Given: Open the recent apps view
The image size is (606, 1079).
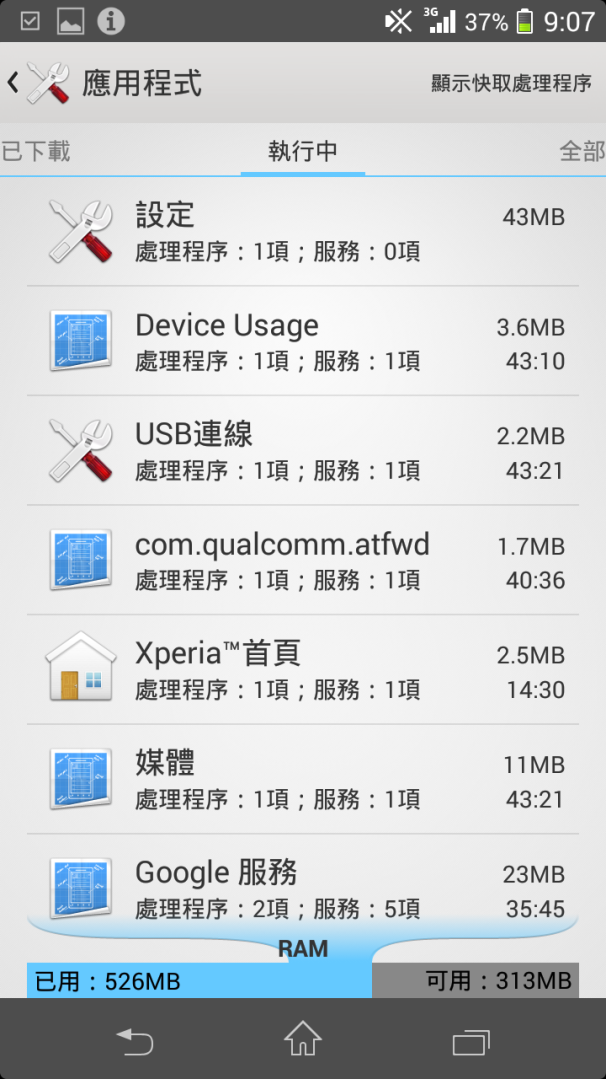Looking at the screenshot, I should (x=471, y=1041).
